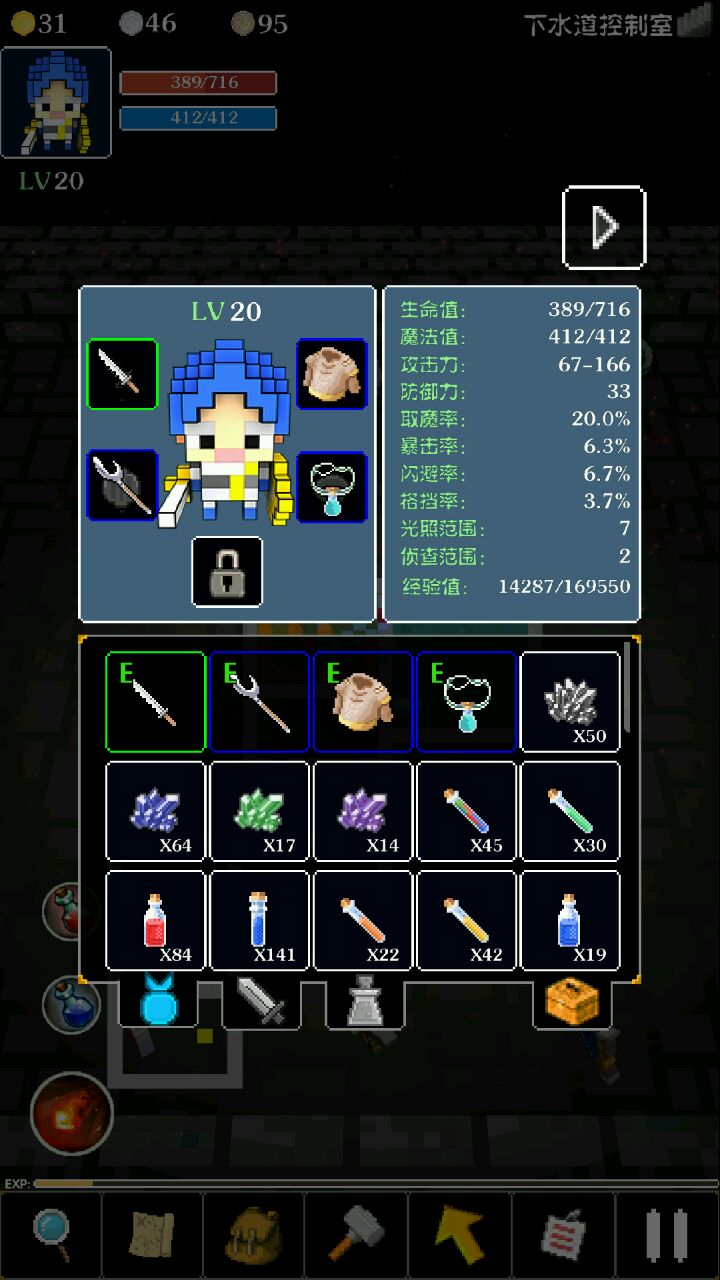Select the green test tube X30
The height and width of the screenshot is (1280, 720).
(x=570, y=811)
